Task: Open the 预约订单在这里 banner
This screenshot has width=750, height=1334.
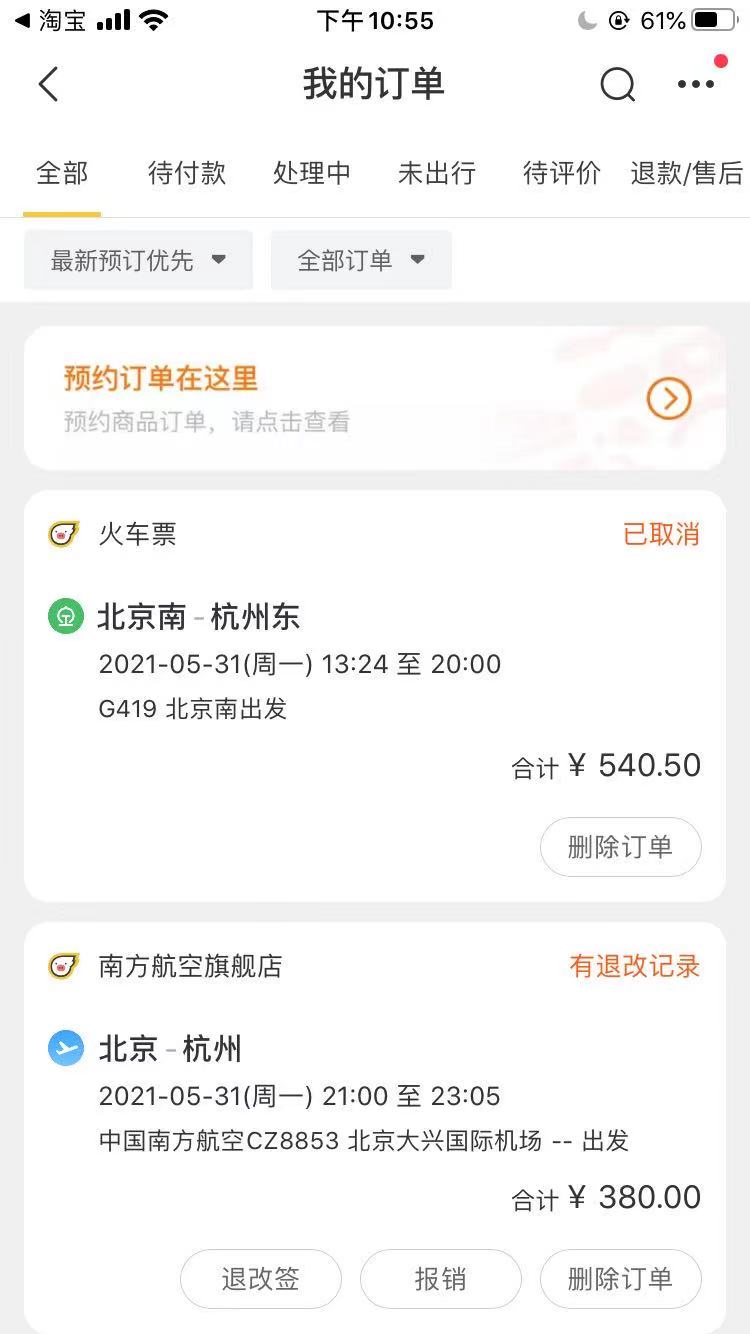Action: [x=375, y=398]
